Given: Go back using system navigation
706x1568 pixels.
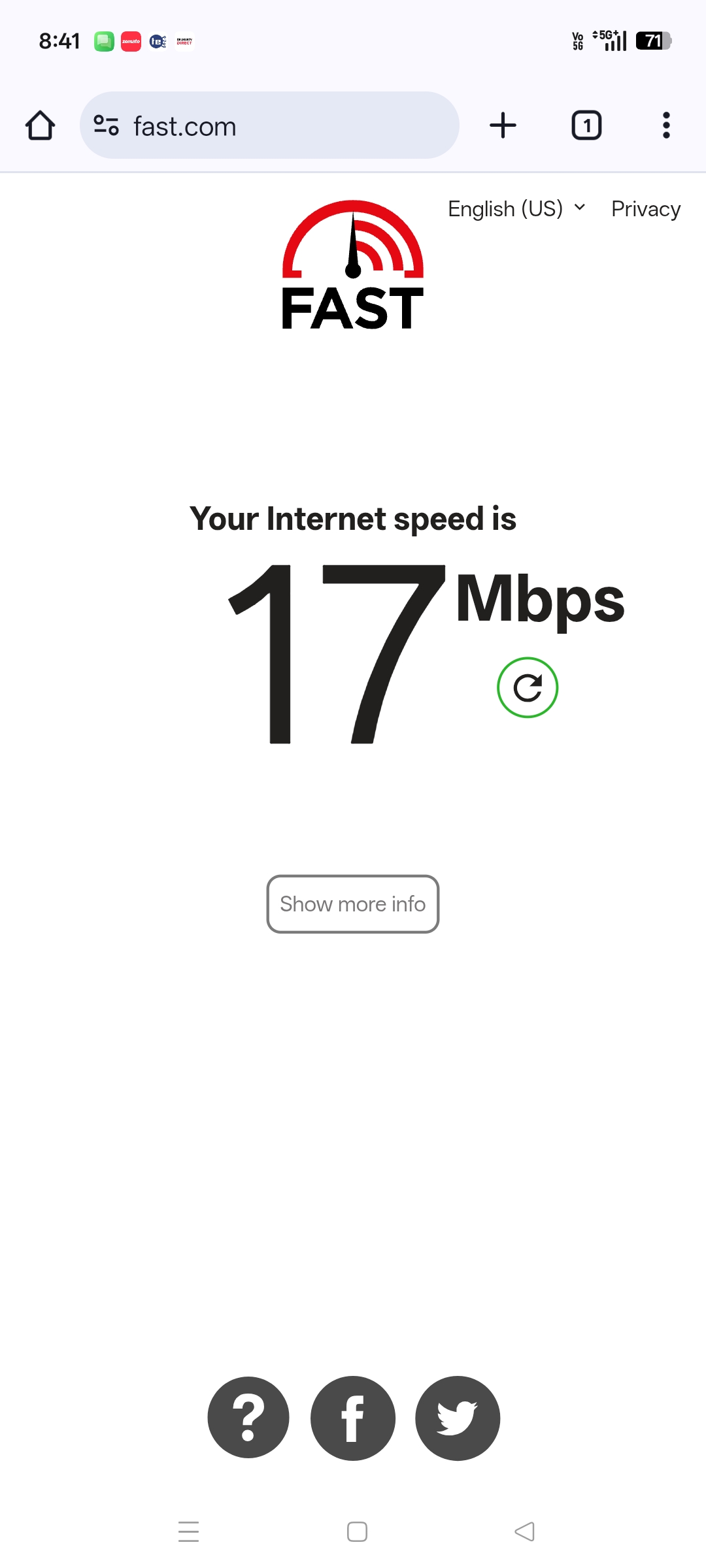Looking at the screenshot, I should pyautogui.click(x=524, y=1531).
